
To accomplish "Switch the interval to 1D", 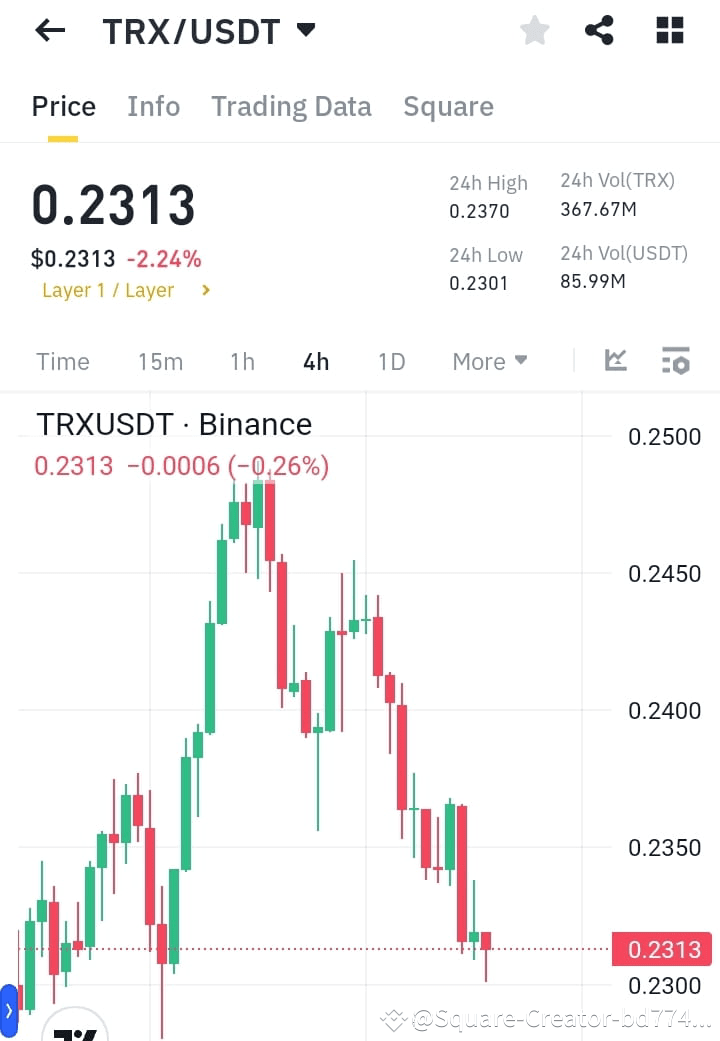I will 391,362.
